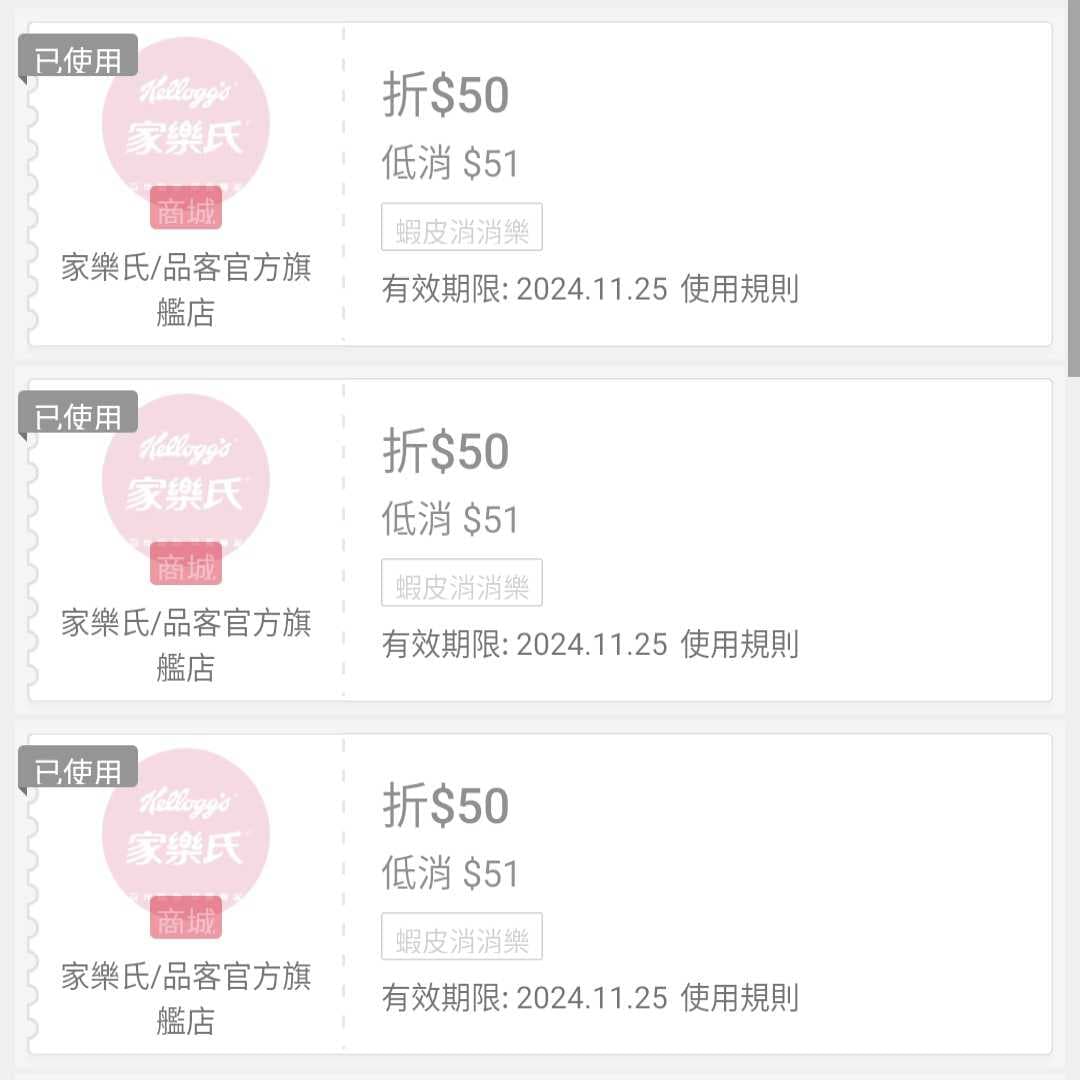Open 使用規則 on the first used voucher
The height and width of the screenshot is (1080, 1080).
click(739, 290)
